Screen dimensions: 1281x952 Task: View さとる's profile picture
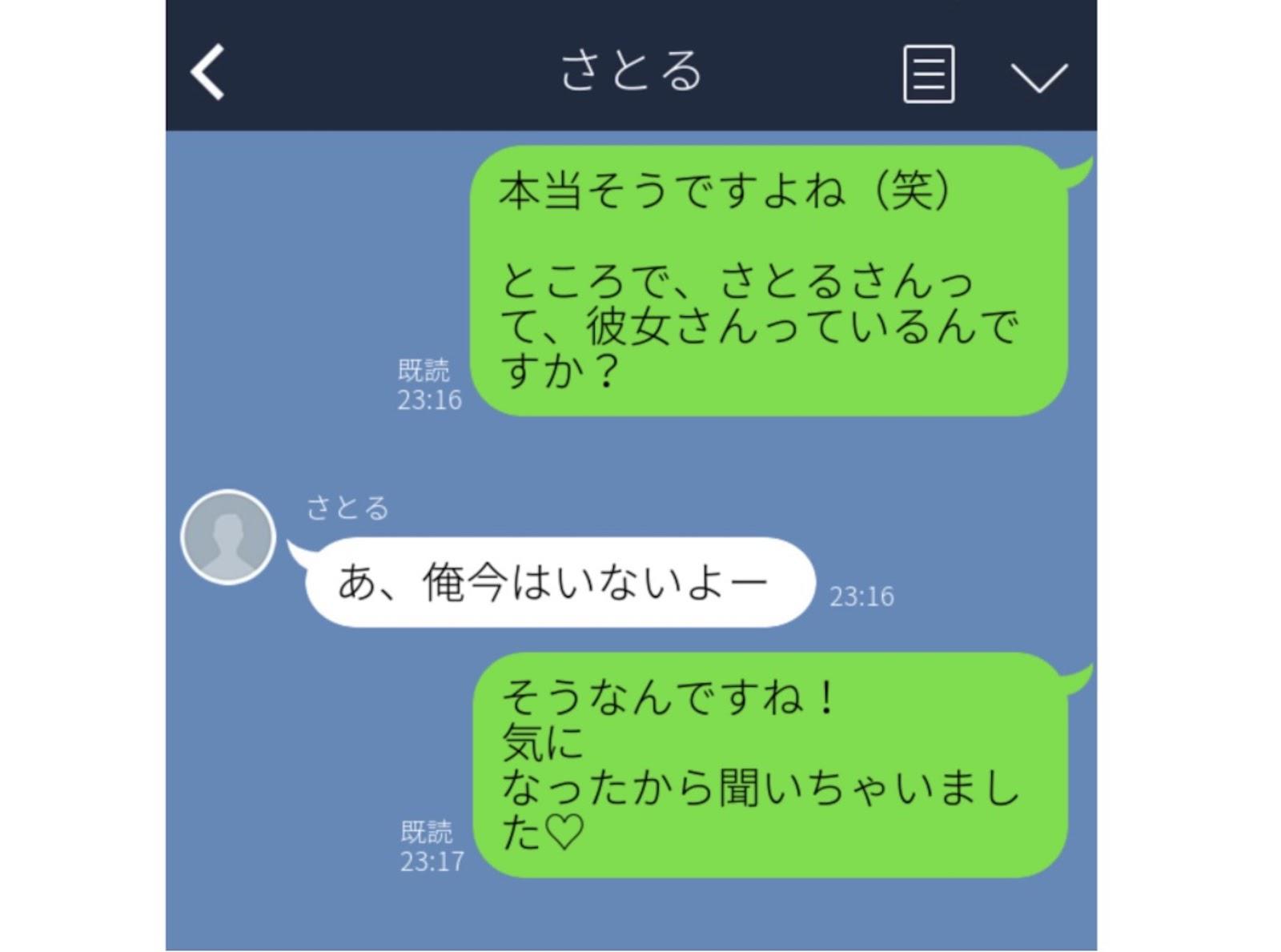(228, 536)
